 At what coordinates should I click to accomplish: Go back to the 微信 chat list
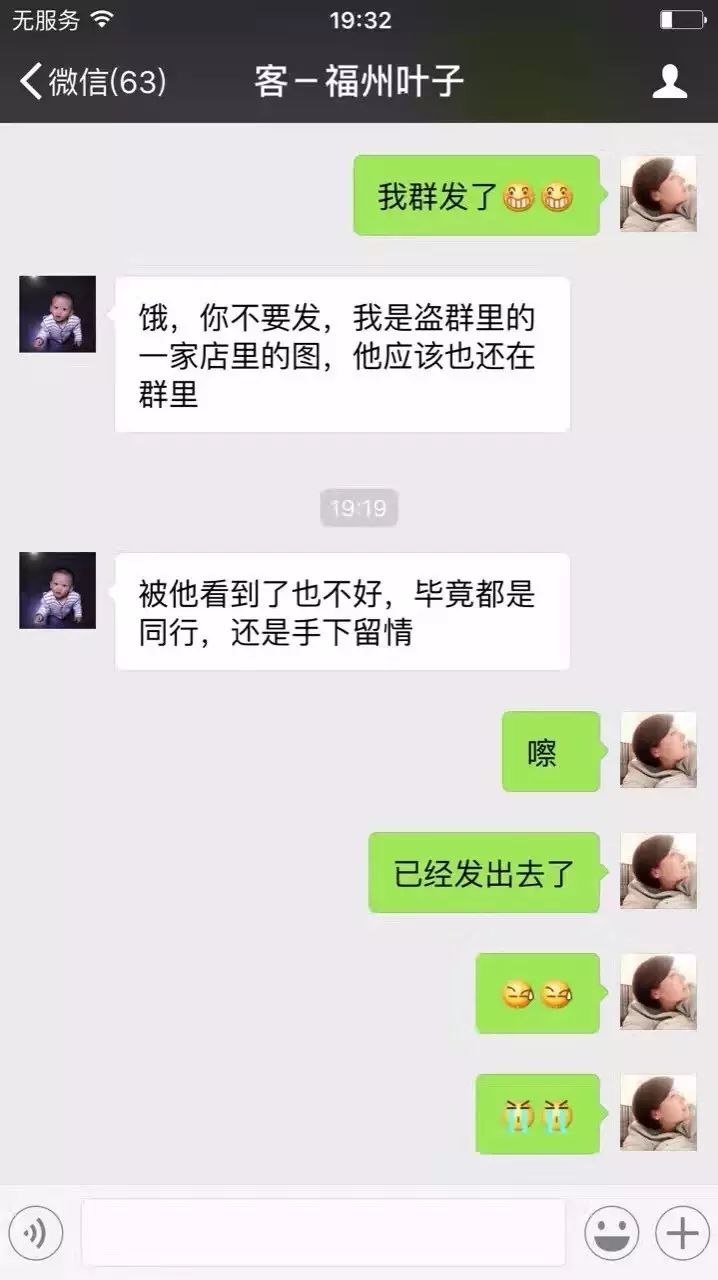[90, 82]
